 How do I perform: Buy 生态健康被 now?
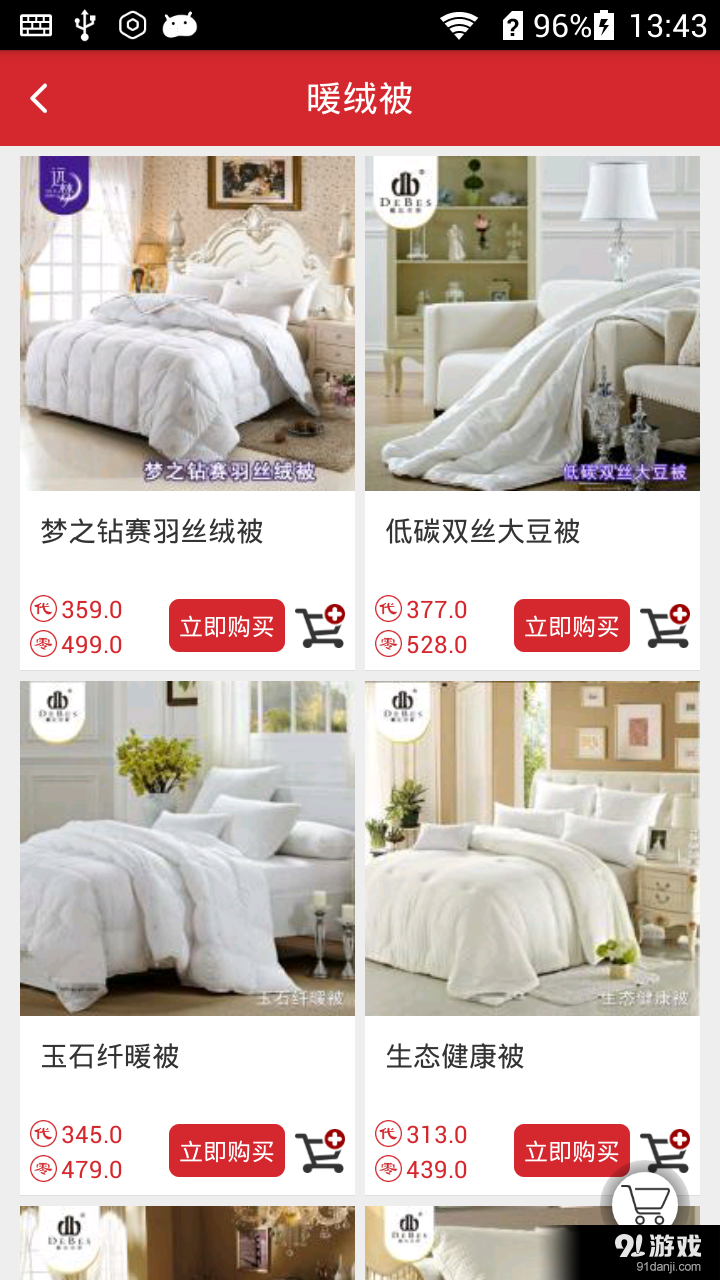[572, 1151]
